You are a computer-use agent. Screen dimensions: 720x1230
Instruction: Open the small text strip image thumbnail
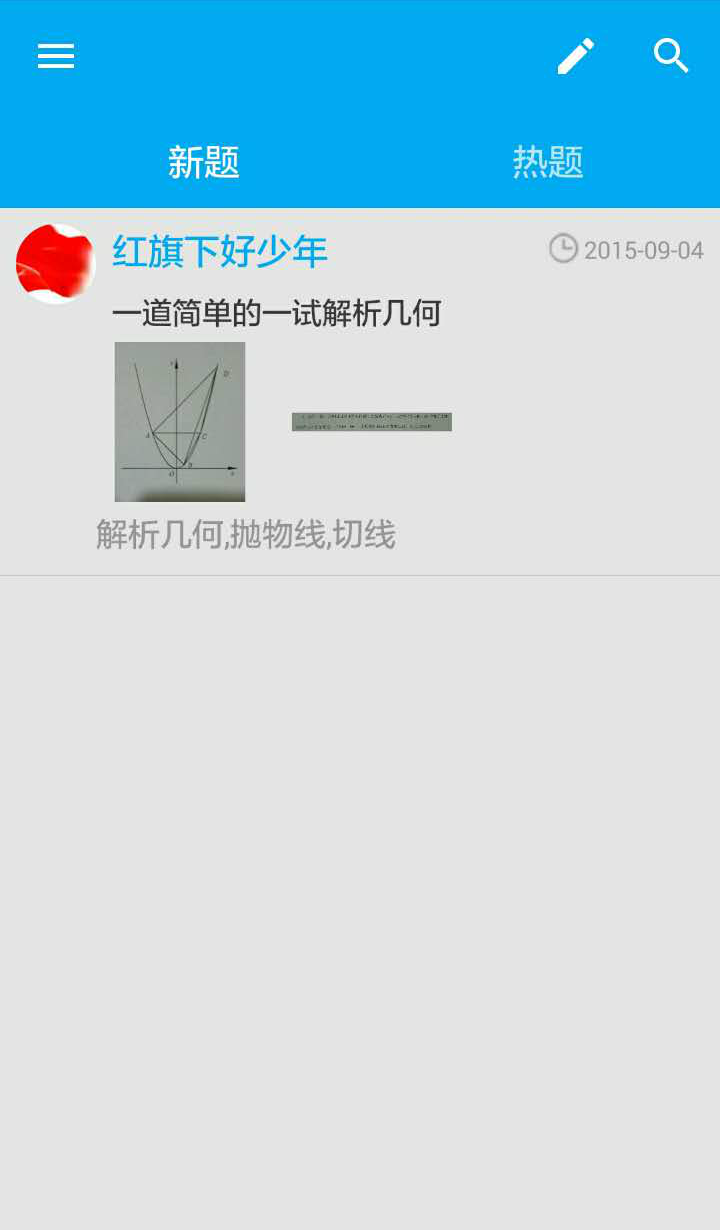[372, 422]
